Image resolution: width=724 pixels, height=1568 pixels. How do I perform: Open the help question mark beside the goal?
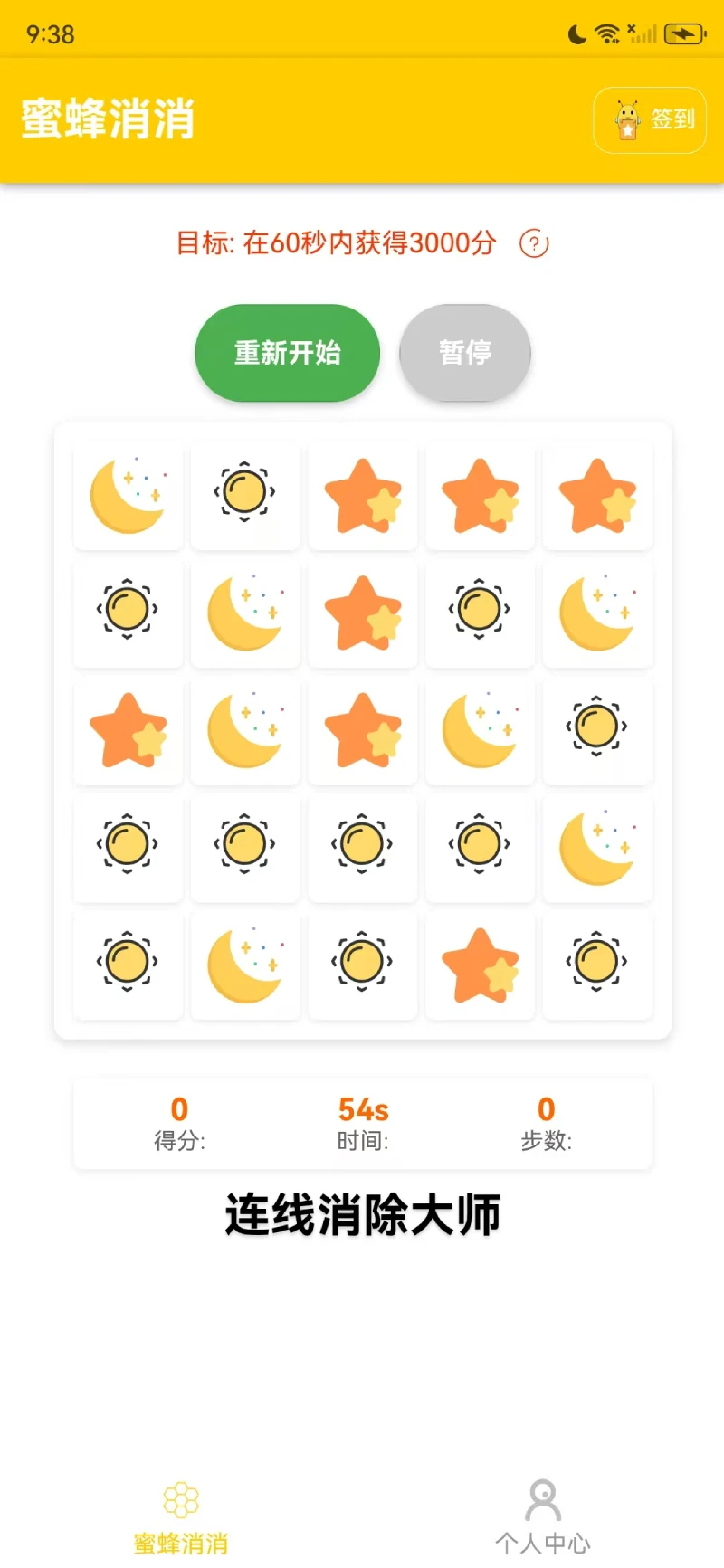coord(534,243)
